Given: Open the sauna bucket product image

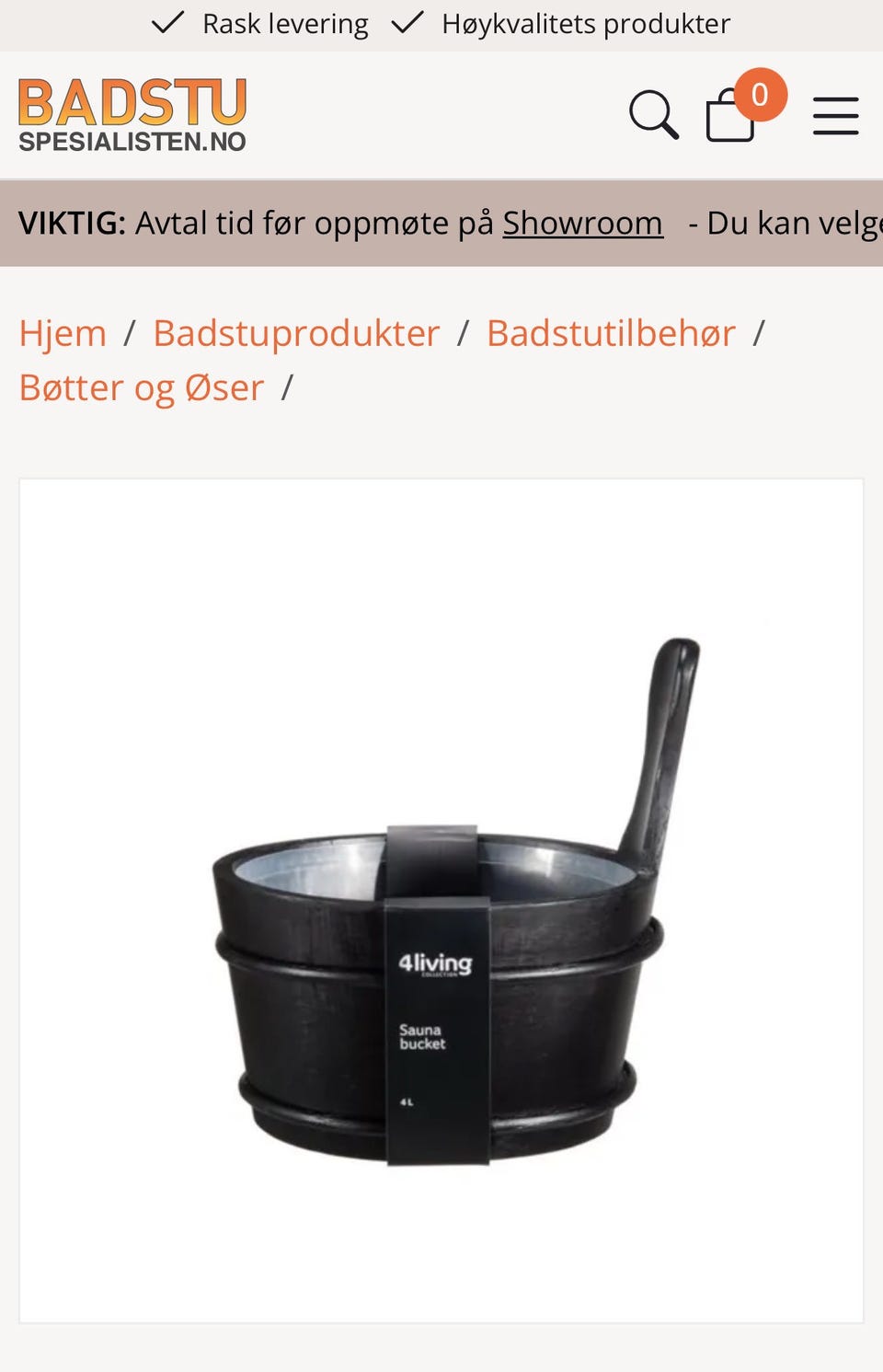Looking at the screenshot, I should coord(441,902).
